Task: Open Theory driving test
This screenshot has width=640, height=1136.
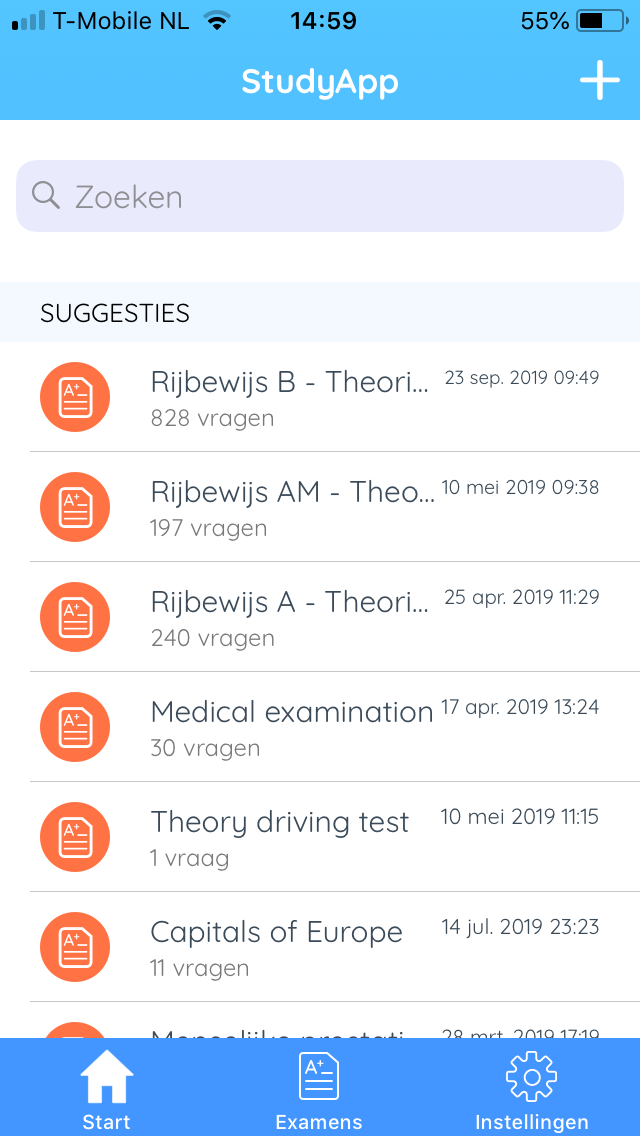Action: coord(320,837)
